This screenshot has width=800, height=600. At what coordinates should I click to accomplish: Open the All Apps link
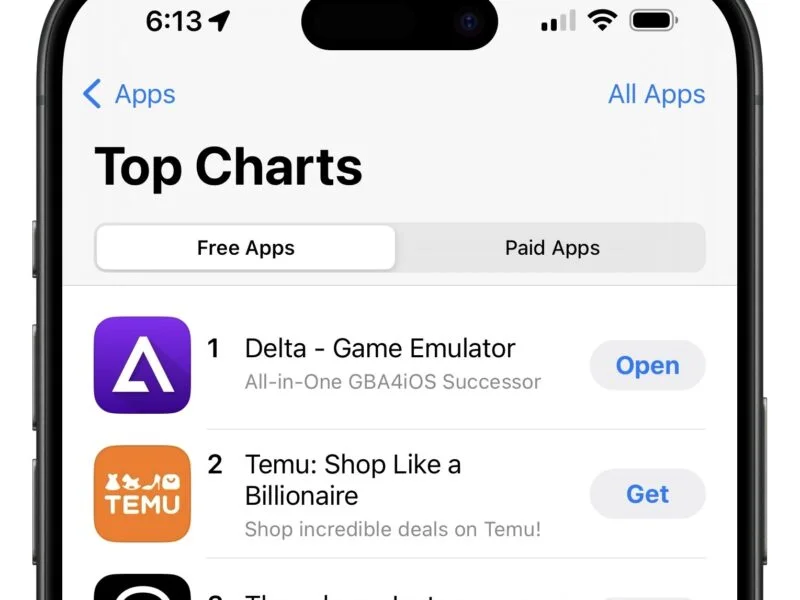656,94
